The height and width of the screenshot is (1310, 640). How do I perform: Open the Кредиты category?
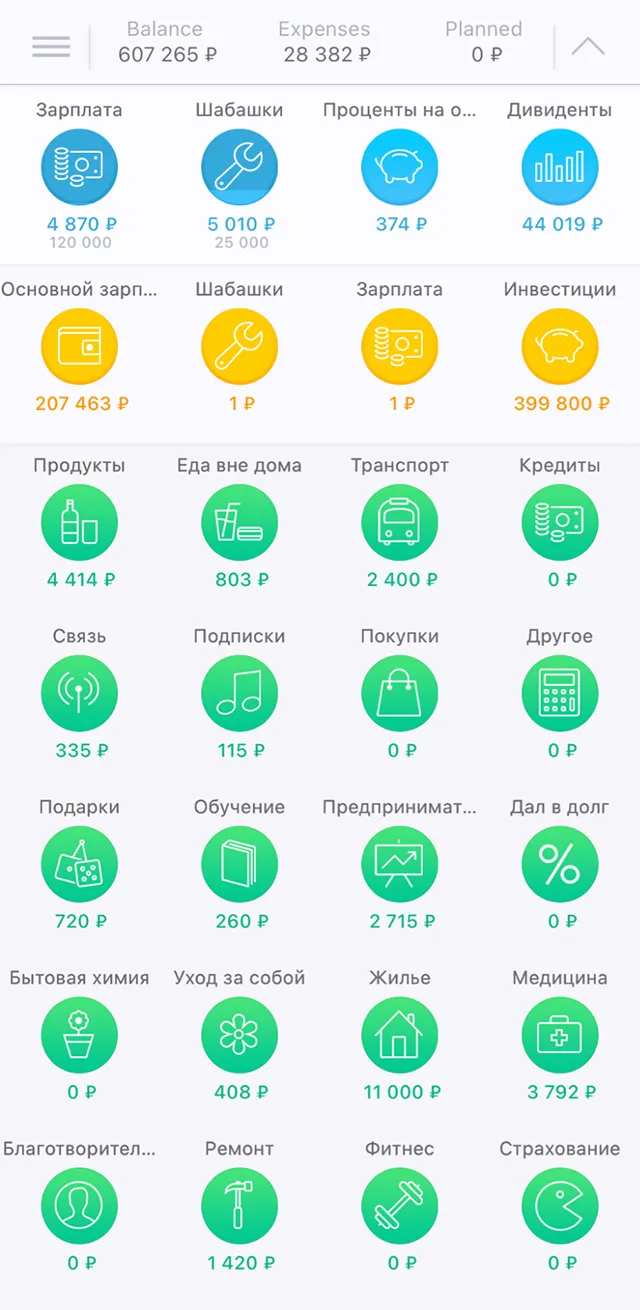560,523
